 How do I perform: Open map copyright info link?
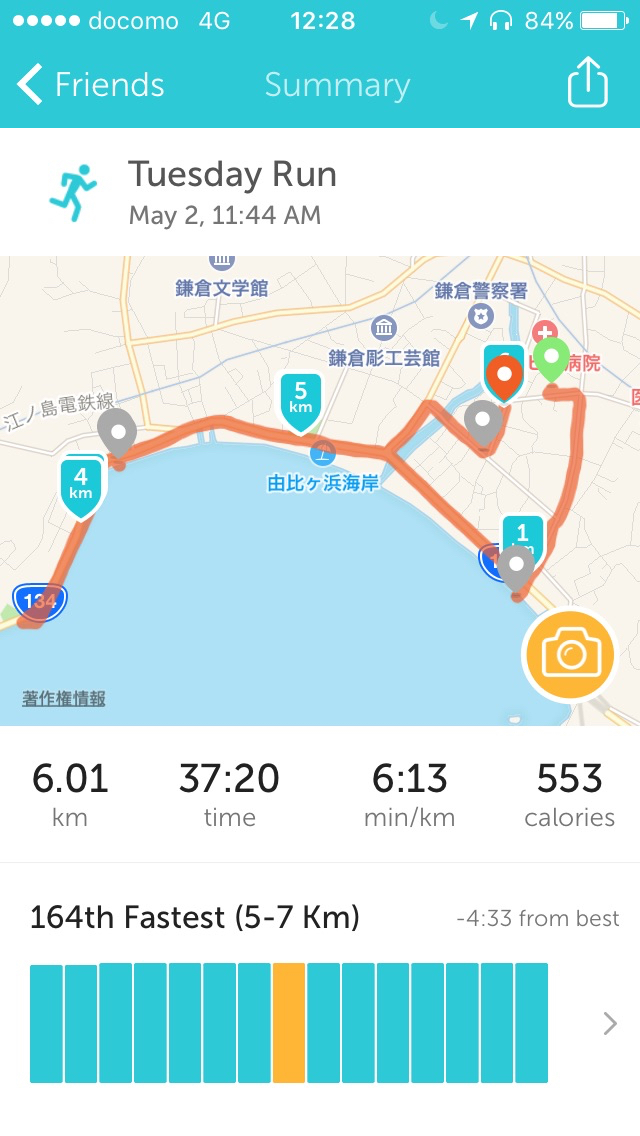[x=64, y=699]
